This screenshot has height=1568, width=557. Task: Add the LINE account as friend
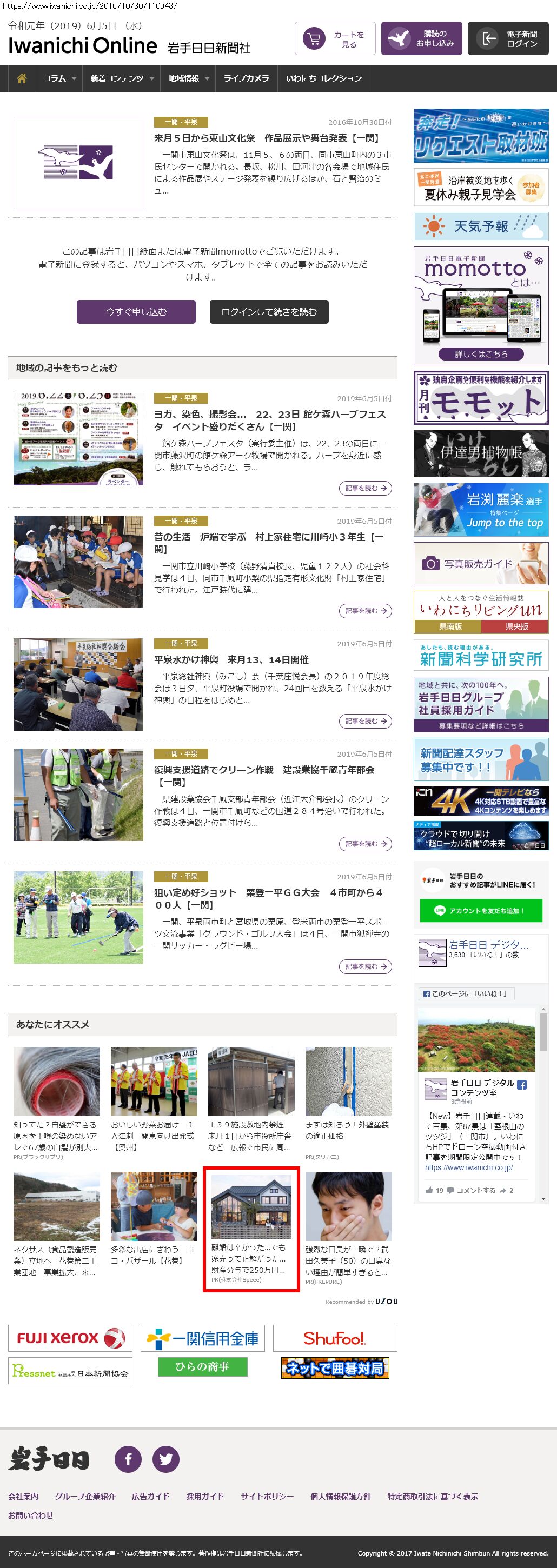click(481, 911)
